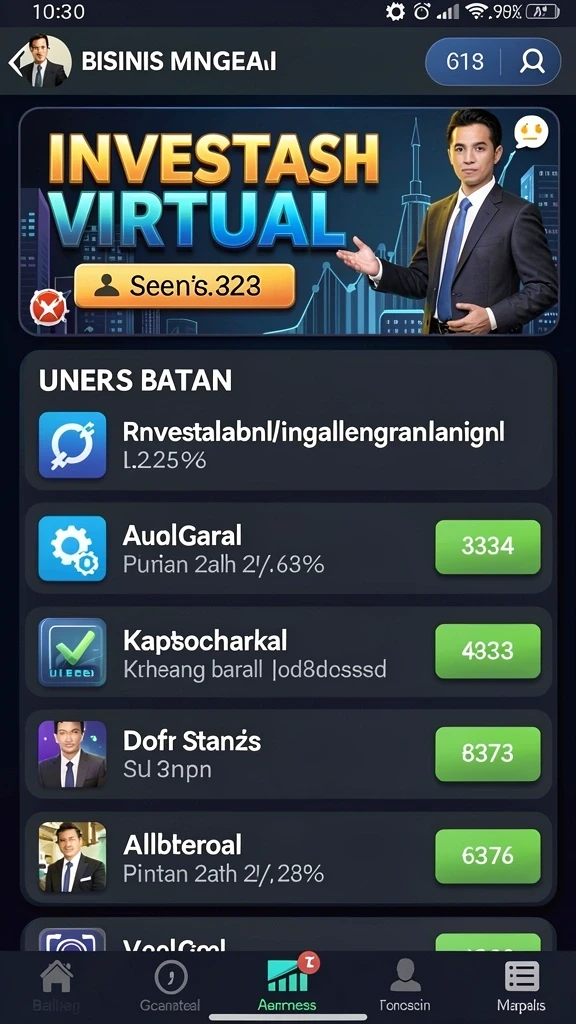Viewport: 576px width, 1024px height.
Task: Select the Aemmess chart tab
Action: pos(287,985)
